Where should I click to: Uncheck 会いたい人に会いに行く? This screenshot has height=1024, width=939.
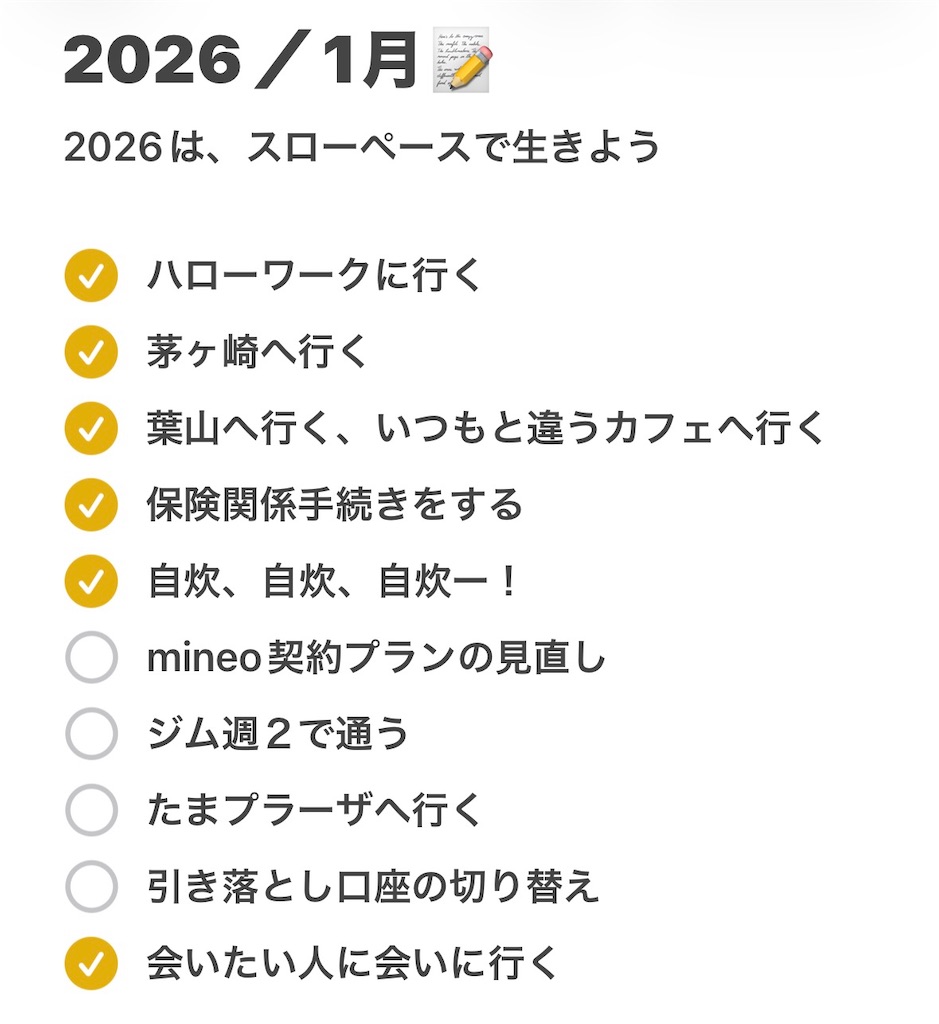click(91, 964)
